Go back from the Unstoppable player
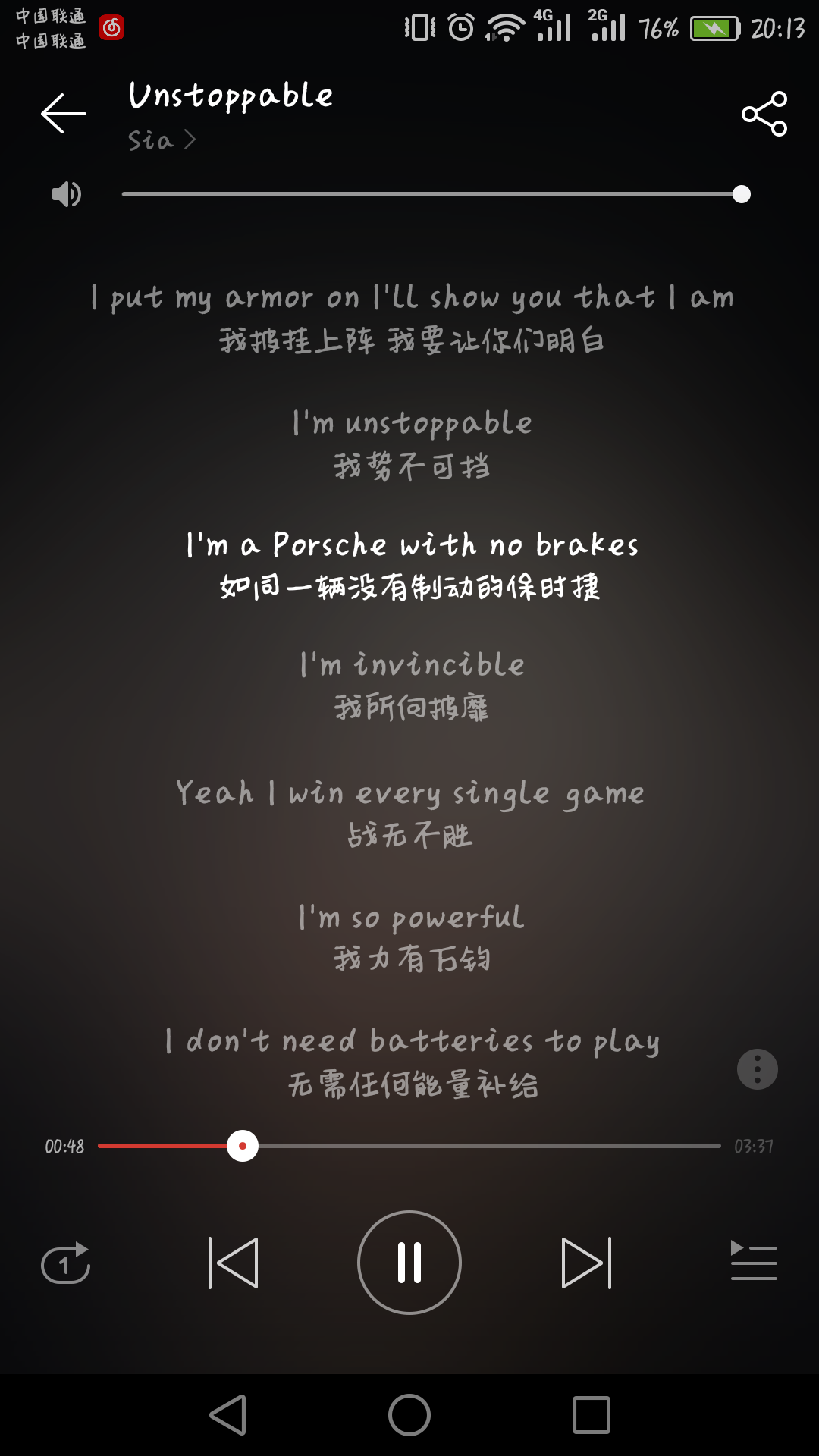 coord(64,114)
